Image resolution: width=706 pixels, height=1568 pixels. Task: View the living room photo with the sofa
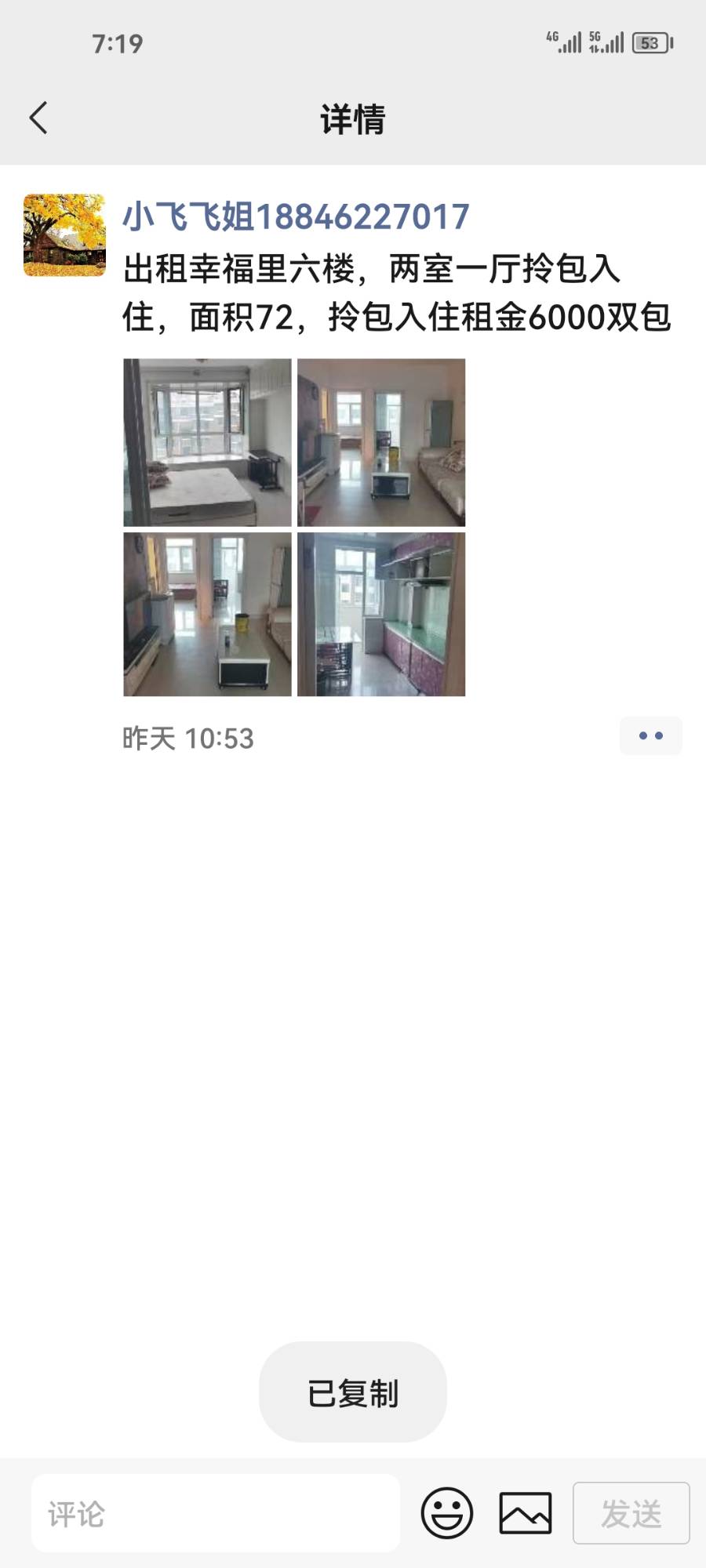tap(381, 442)
